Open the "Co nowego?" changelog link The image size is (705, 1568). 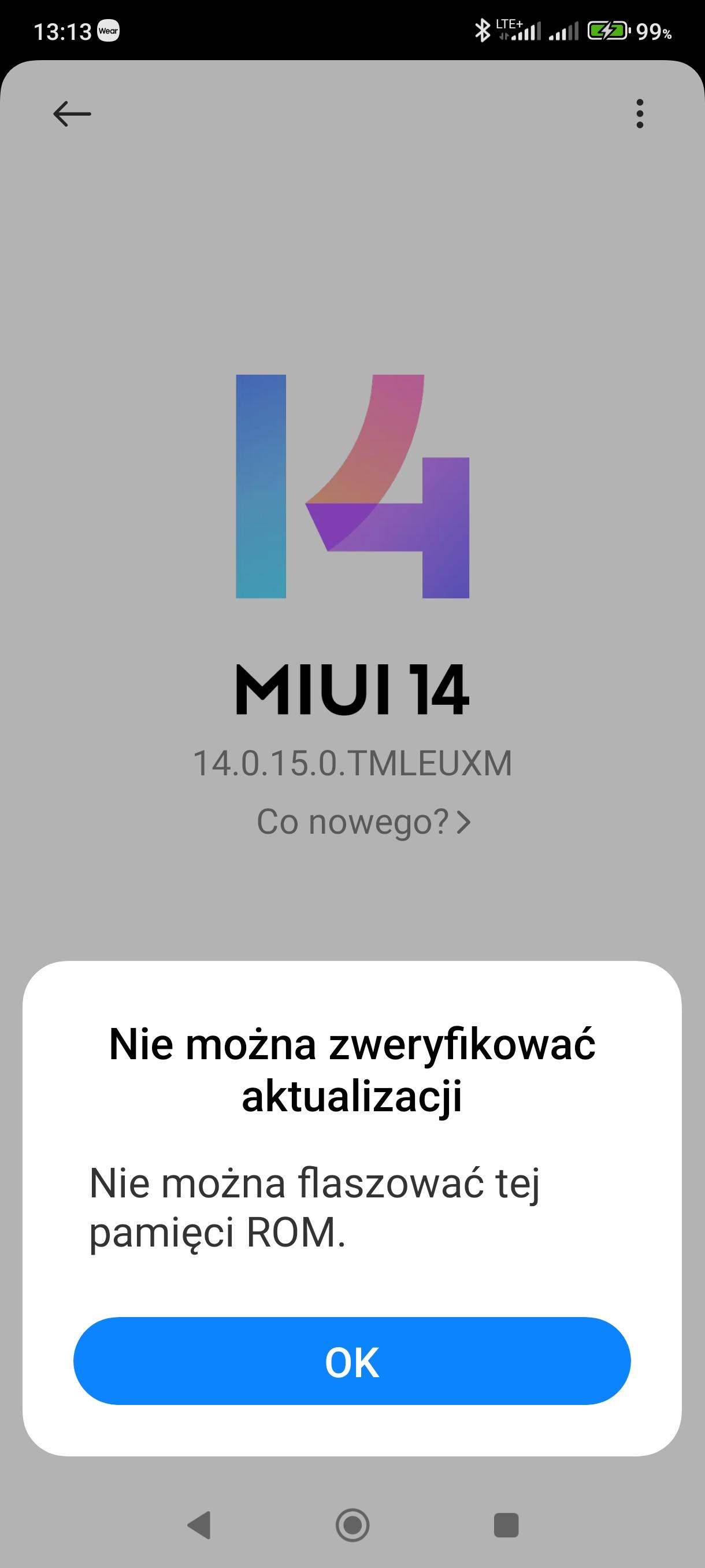(363, 822)
